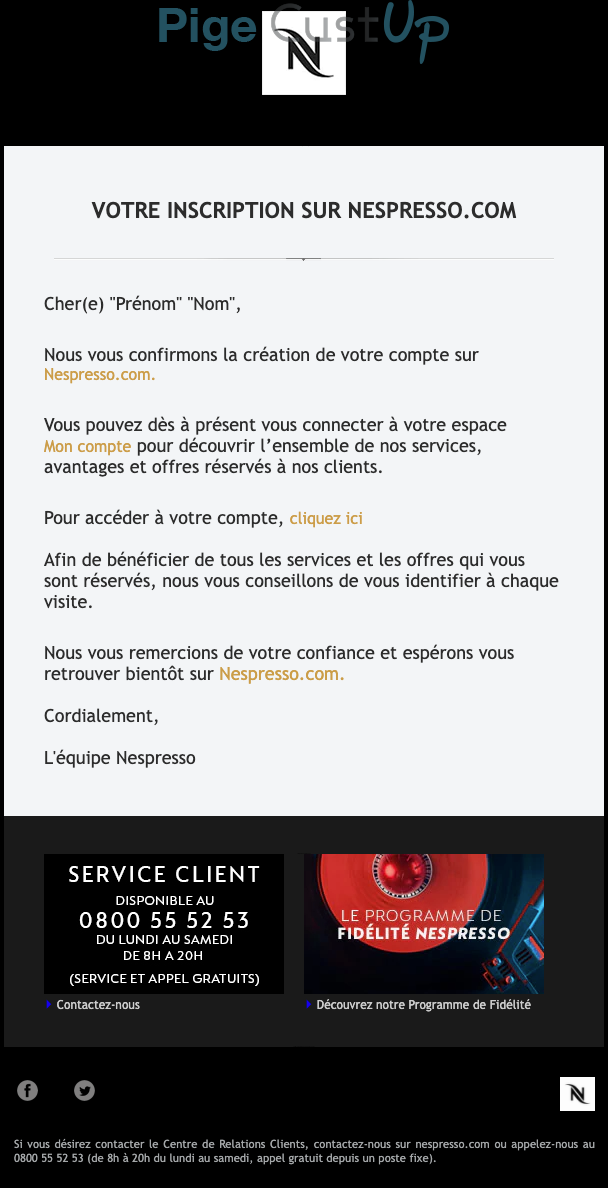Image resolution: width=608 pixels, height=1188 pixels.
Task: Open Découvrez notre Programme de Fidélité link
Action: pos(423,1005)
